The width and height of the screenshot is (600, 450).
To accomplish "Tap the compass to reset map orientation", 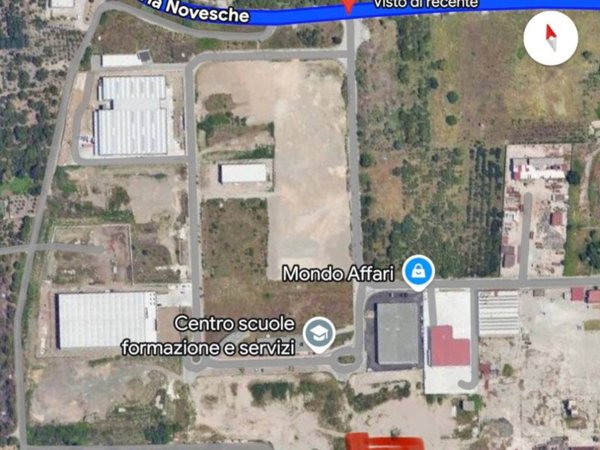I will pyautogui.click(x=550, y=40).
